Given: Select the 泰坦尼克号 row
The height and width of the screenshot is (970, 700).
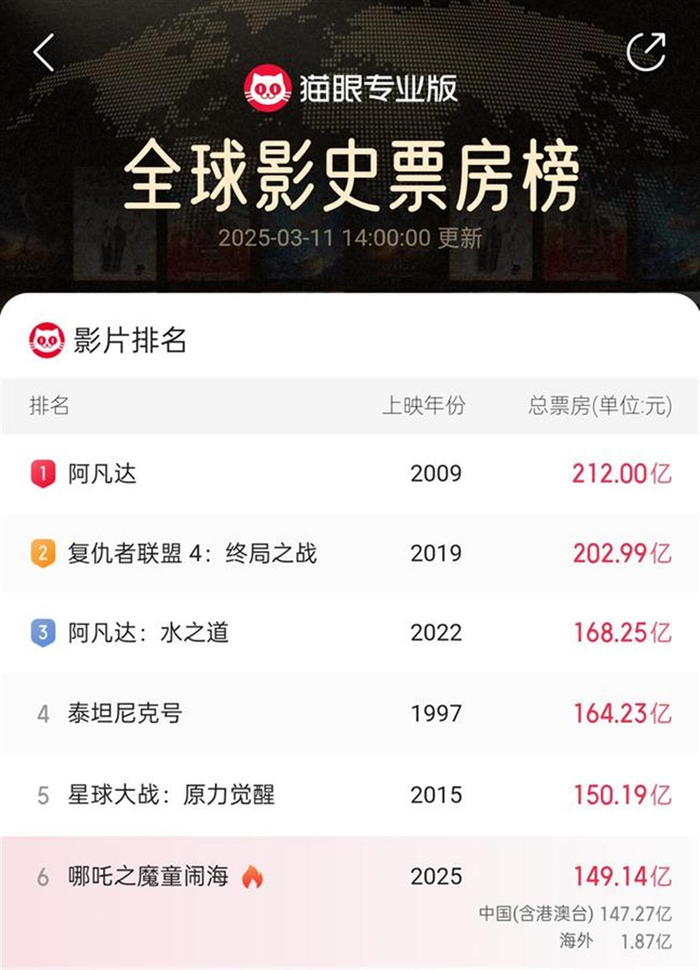Looking at the screenshot, I should point(350,714).
